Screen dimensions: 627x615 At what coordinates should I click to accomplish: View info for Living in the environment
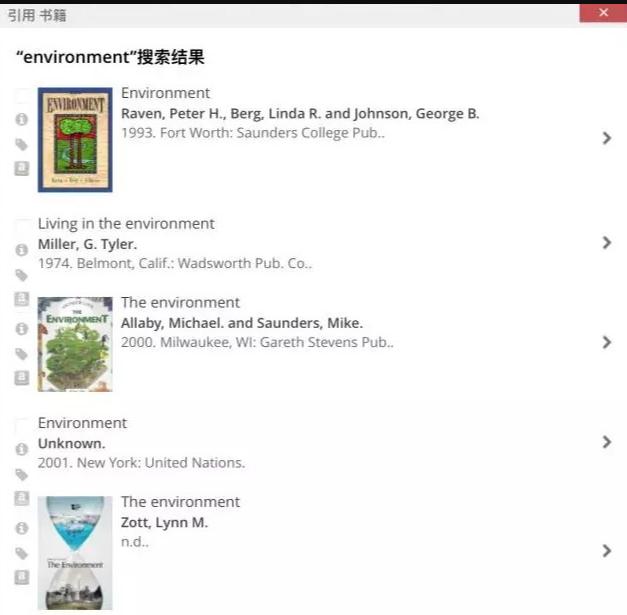[22, 250]
